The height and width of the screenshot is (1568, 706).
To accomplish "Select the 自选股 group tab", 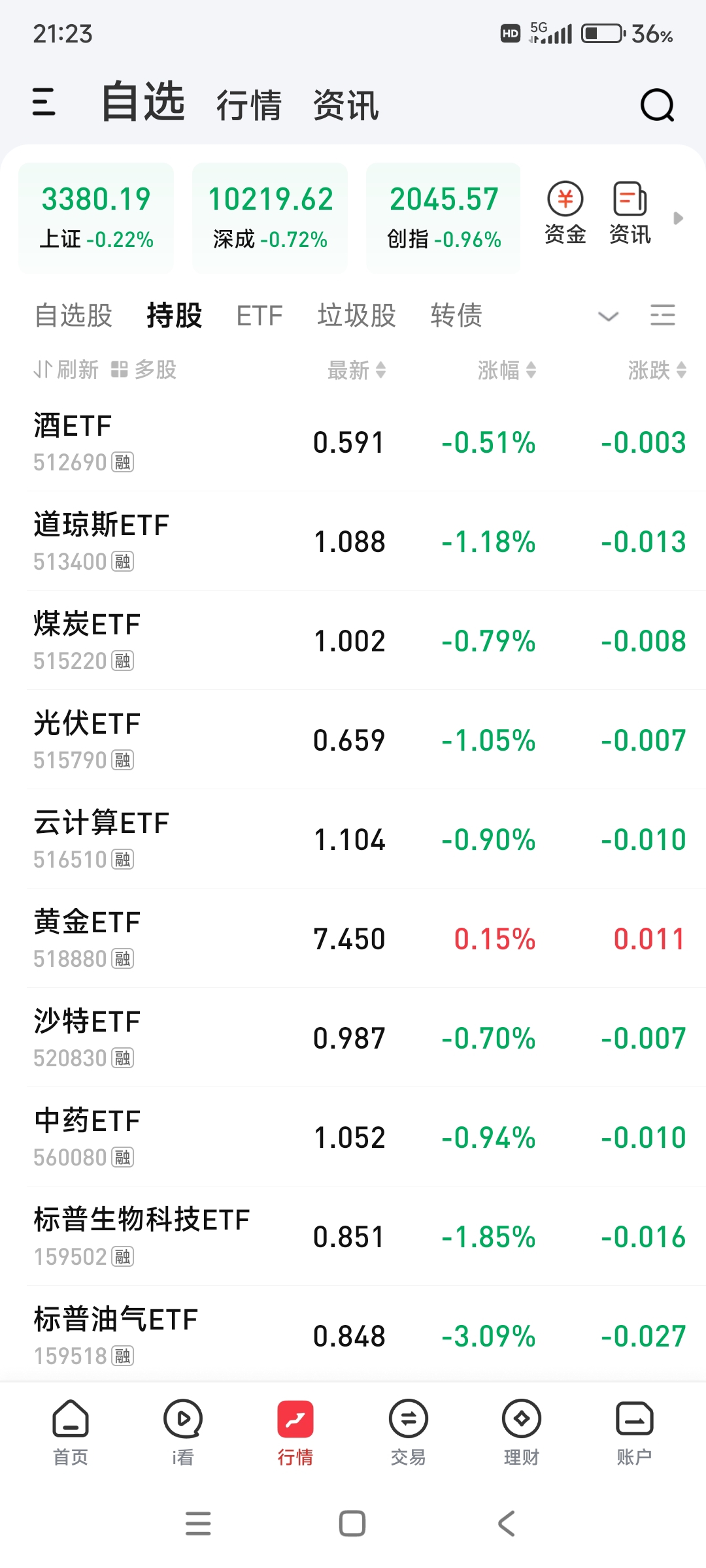I will coord(73,316).
